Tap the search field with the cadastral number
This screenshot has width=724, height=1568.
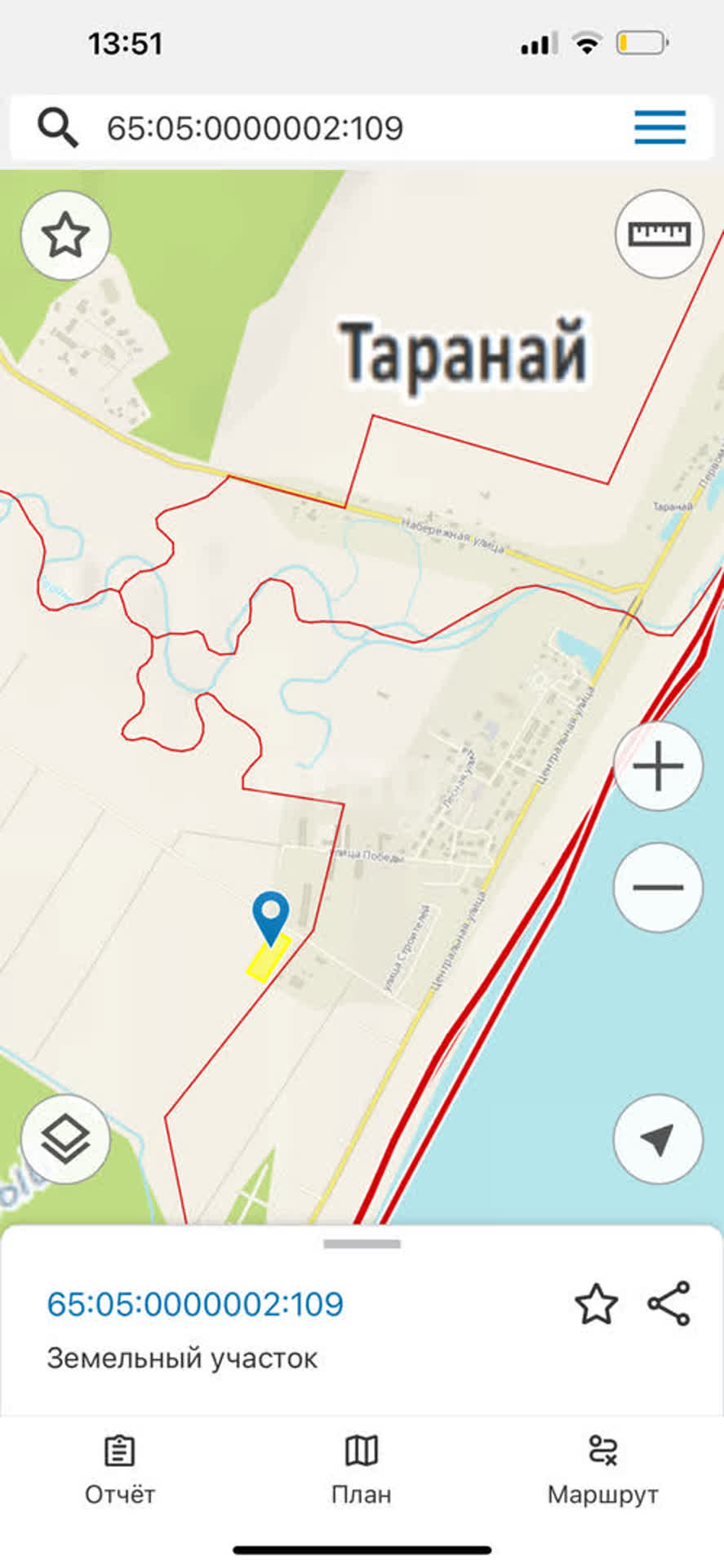coord(326,128)
